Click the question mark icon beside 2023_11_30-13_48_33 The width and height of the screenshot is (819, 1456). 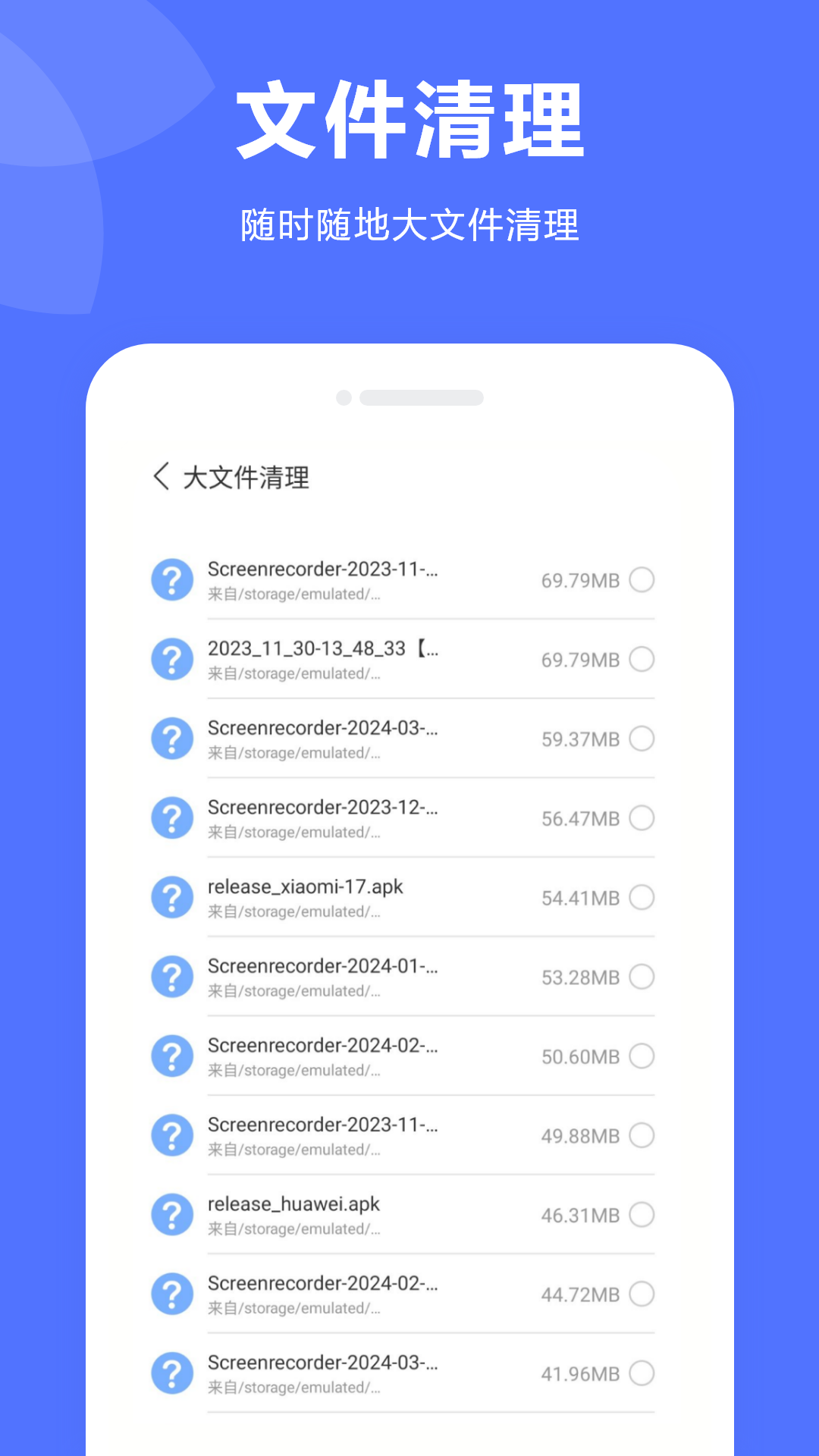pos(172,659)
